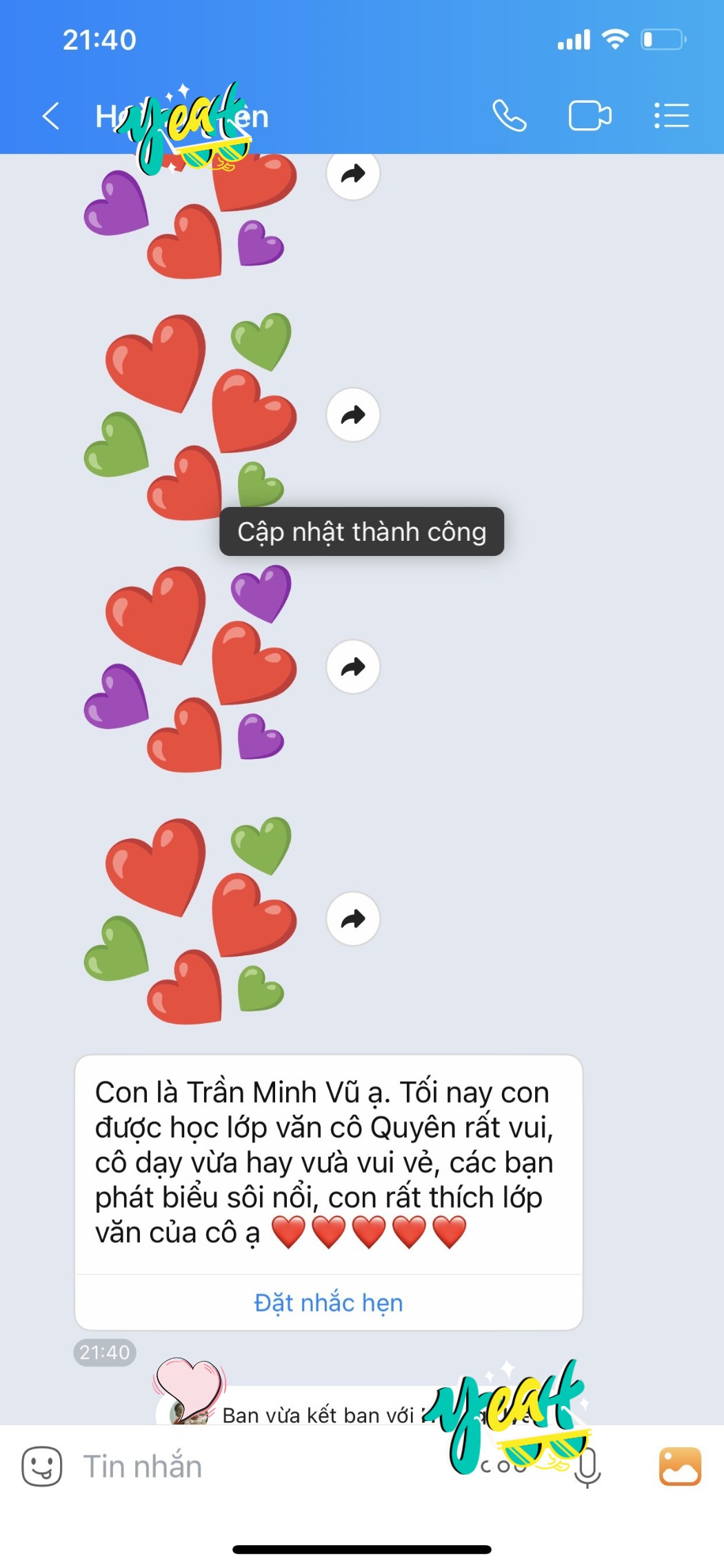Tap "Đặt nhắc hẹn" under the message
Image resolution: width=724 pixels, height=1568 pixels.
pyautogui.click(x=328, y=1302)
